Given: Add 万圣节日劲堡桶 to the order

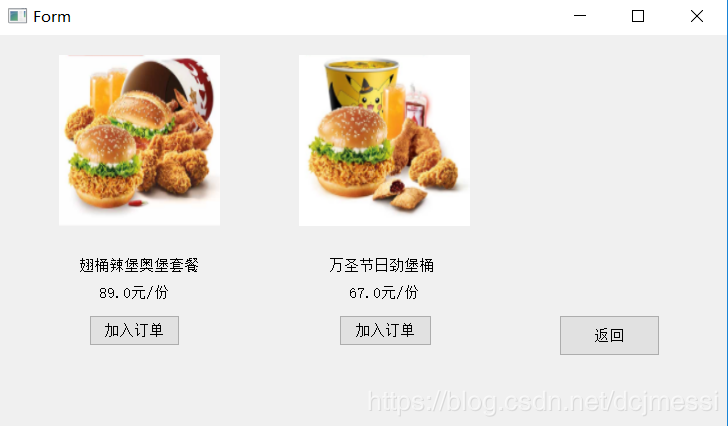Looking at the screenshot, I should pyautogui.click(x=385, y=331).
